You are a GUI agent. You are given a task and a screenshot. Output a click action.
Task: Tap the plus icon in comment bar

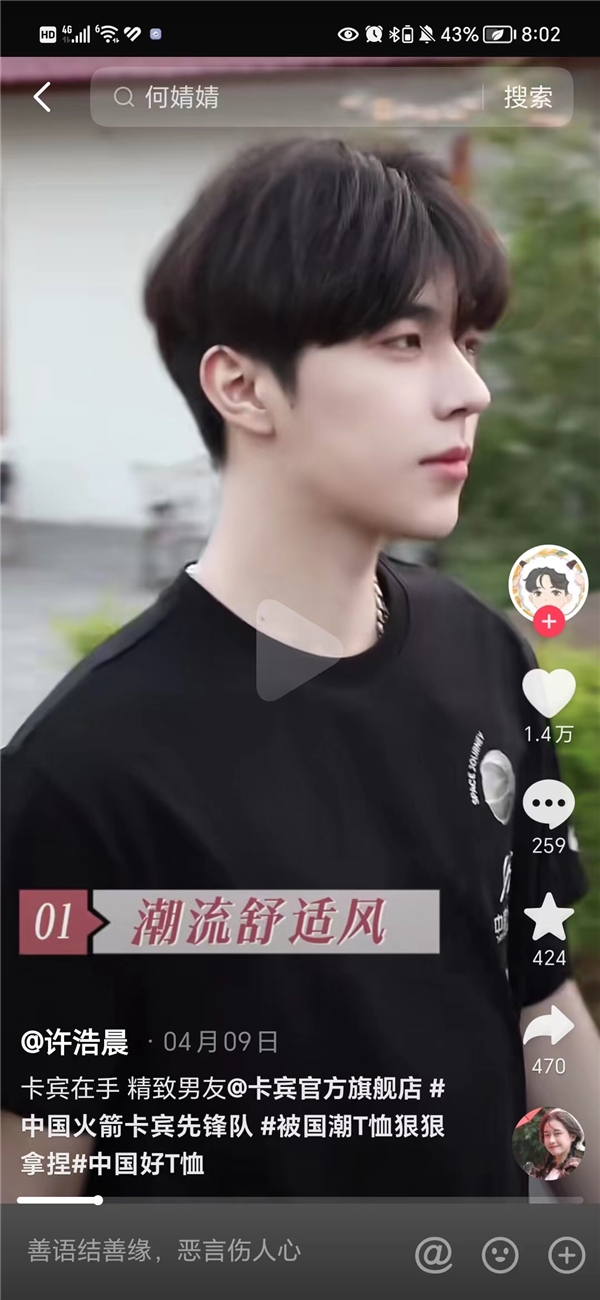pos(566,1254)
